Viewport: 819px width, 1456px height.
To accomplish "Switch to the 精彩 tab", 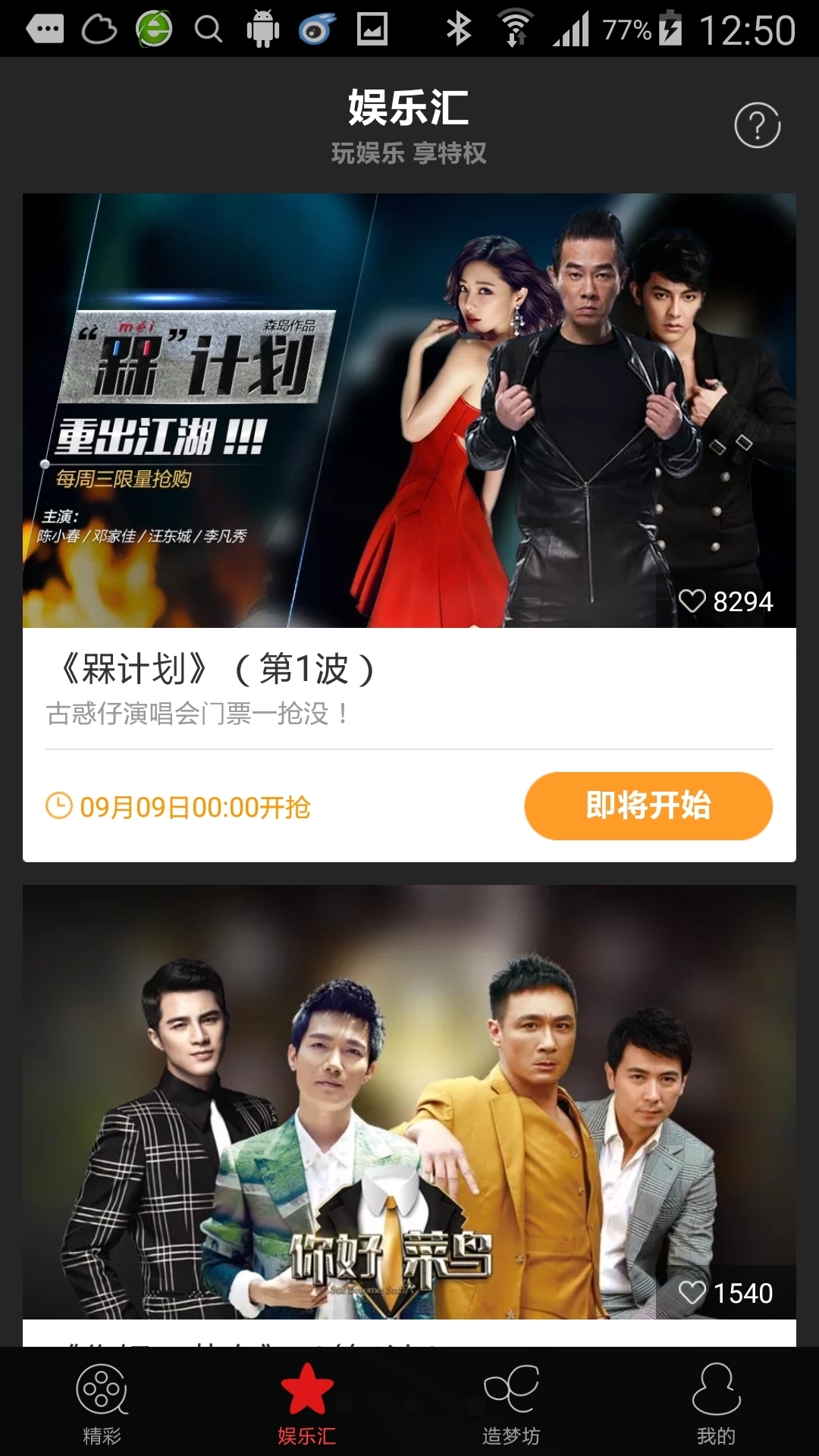I will pos(102,1403).
